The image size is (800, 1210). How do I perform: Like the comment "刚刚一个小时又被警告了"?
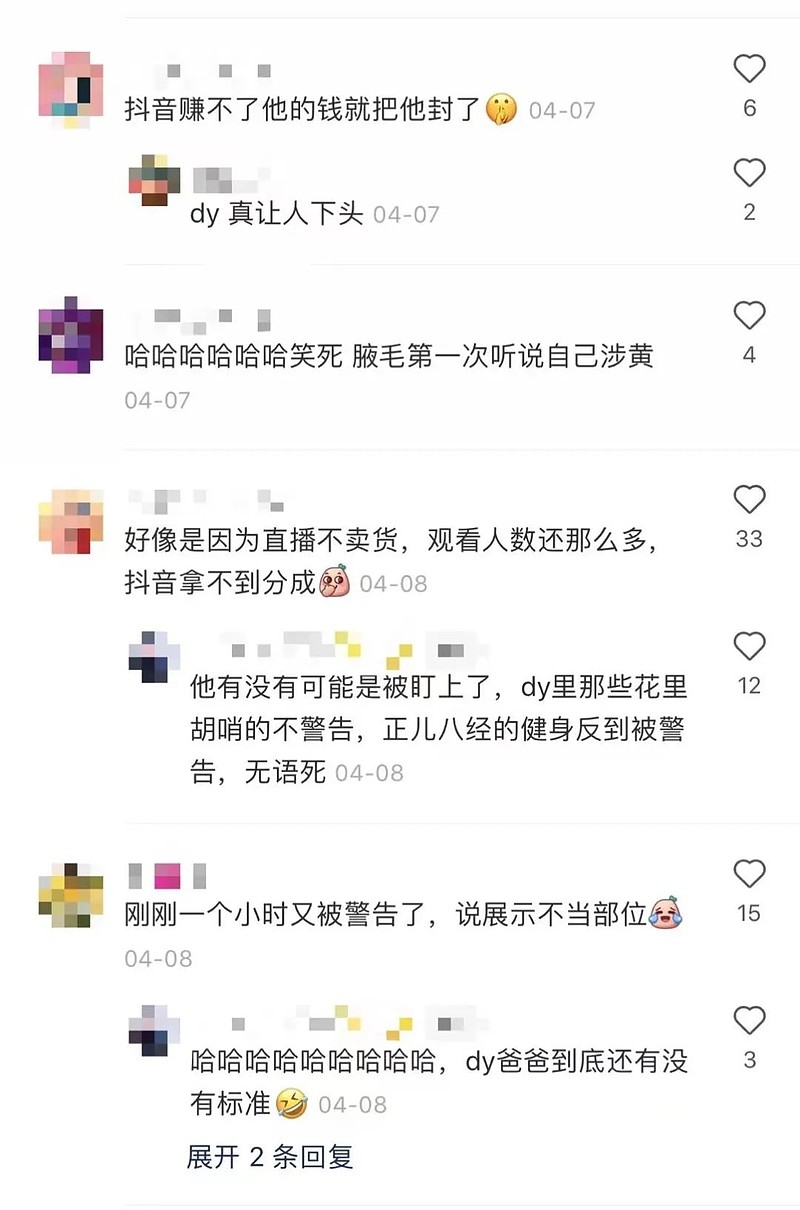[749, 875]
